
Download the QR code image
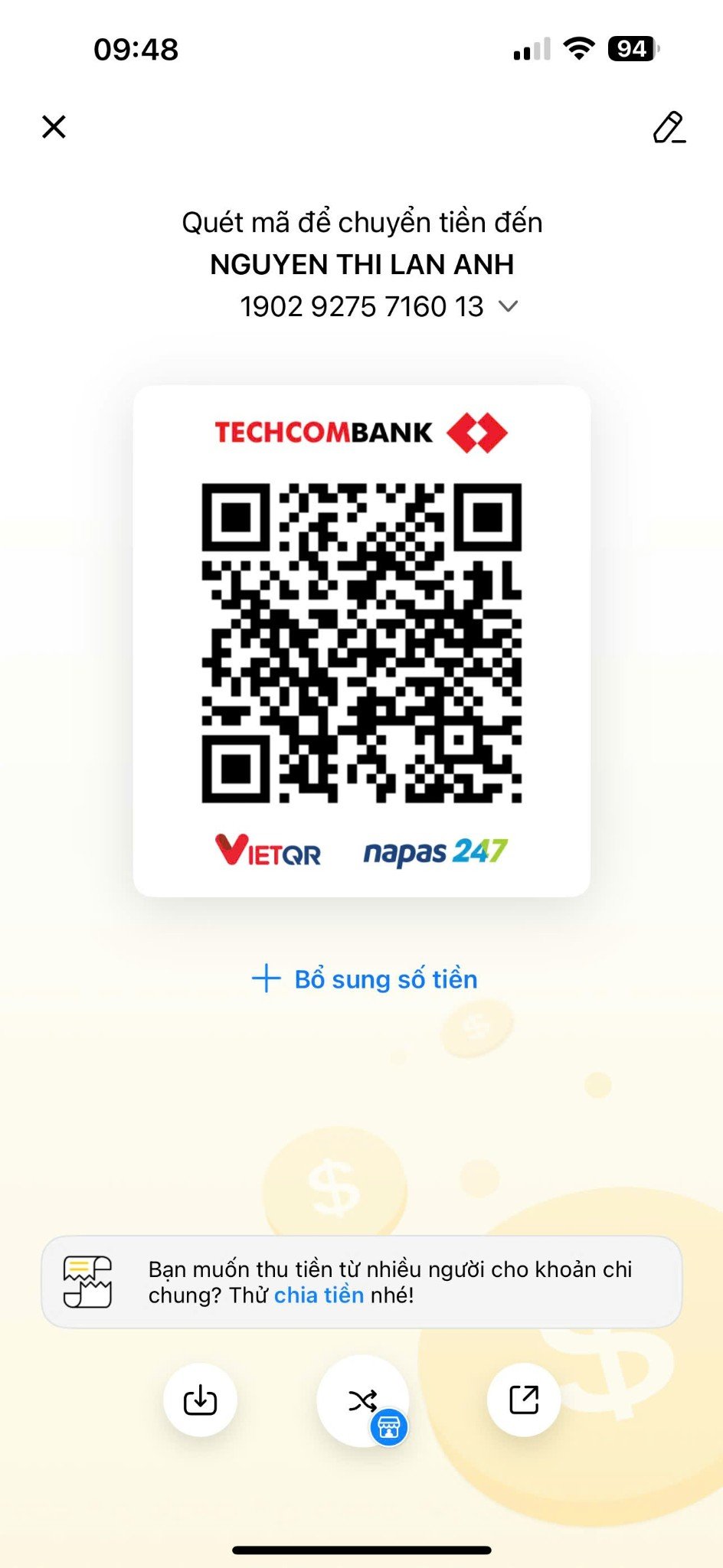200,1400
